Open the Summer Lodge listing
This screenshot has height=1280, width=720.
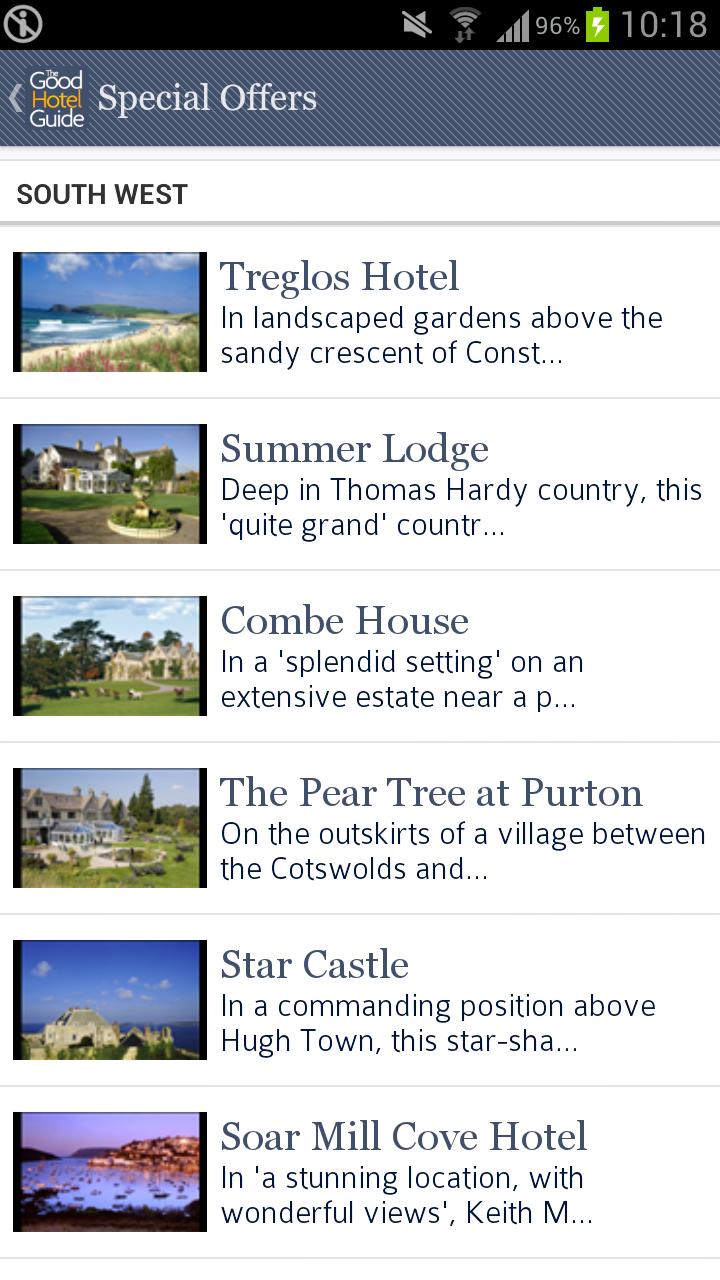400,482
